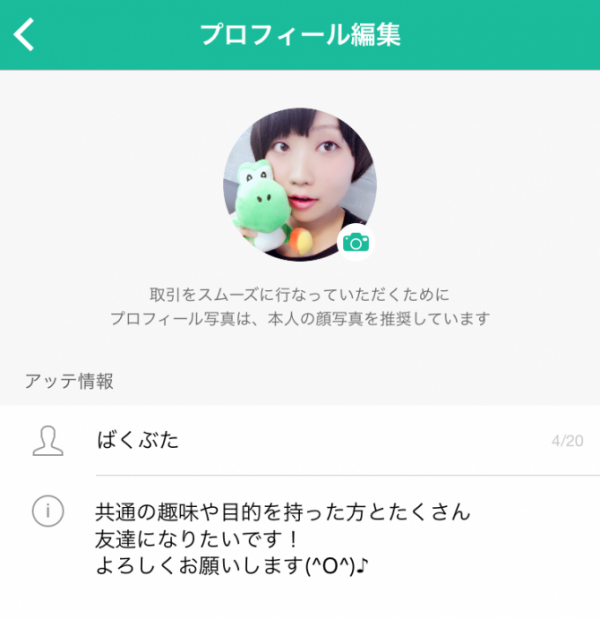Tap the camera icon to change photo
The height and width of the screenshot is (619, 600).
pyautogui.click(x=355, y=241)
